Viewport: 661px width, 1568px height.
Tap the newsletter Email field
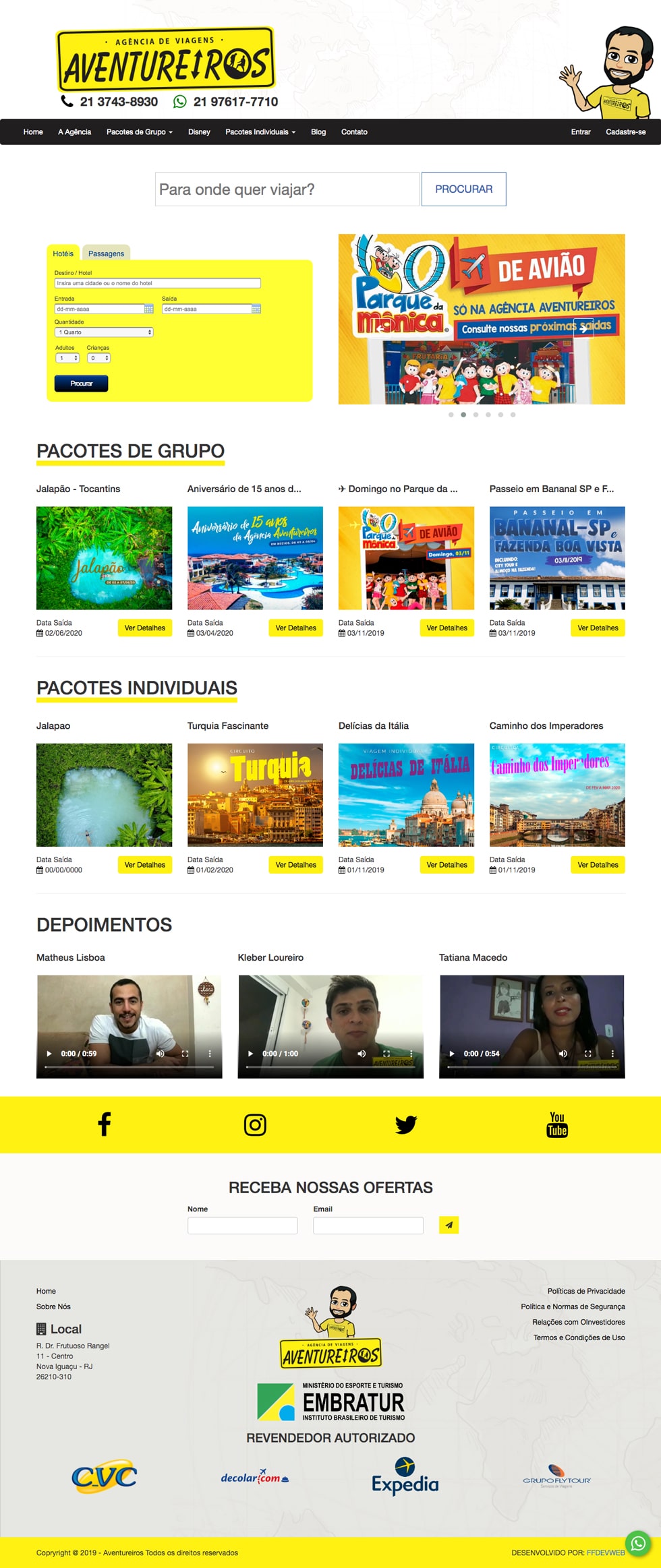(x=368, y=1225)
